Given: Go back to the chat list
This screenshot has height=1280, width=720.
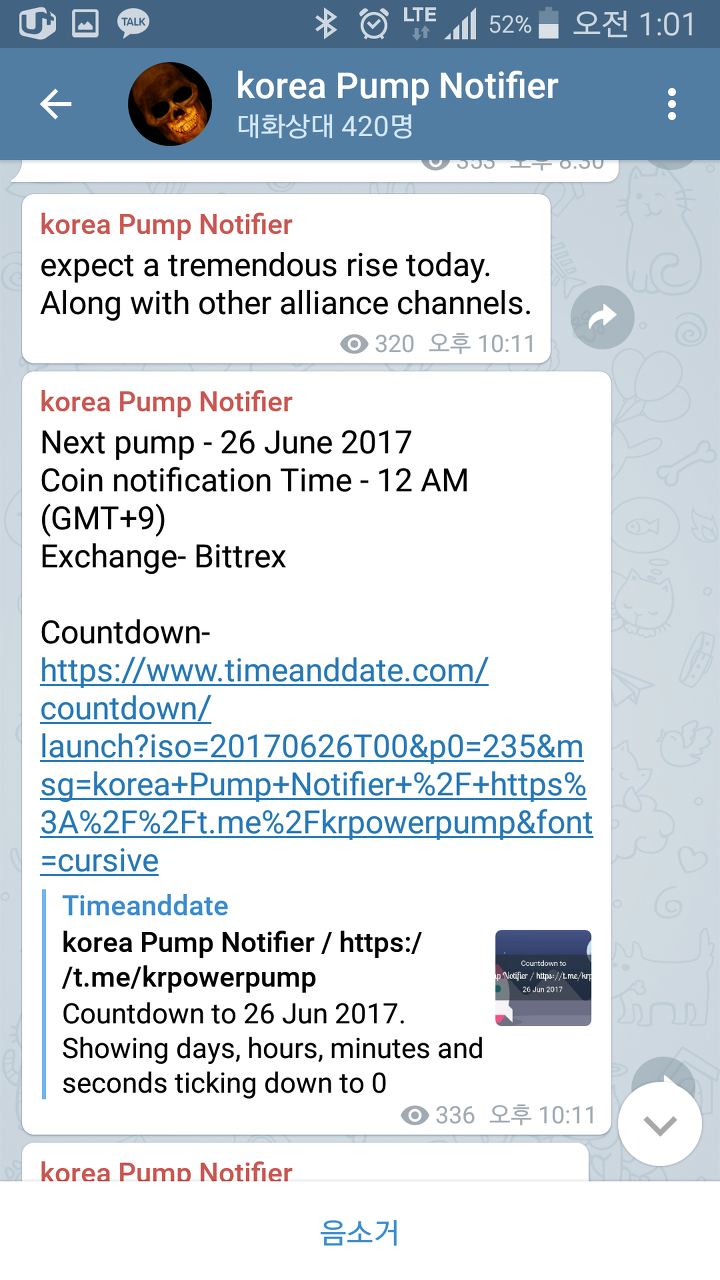Looking at the screenshot, I should [x=56, y=104].
